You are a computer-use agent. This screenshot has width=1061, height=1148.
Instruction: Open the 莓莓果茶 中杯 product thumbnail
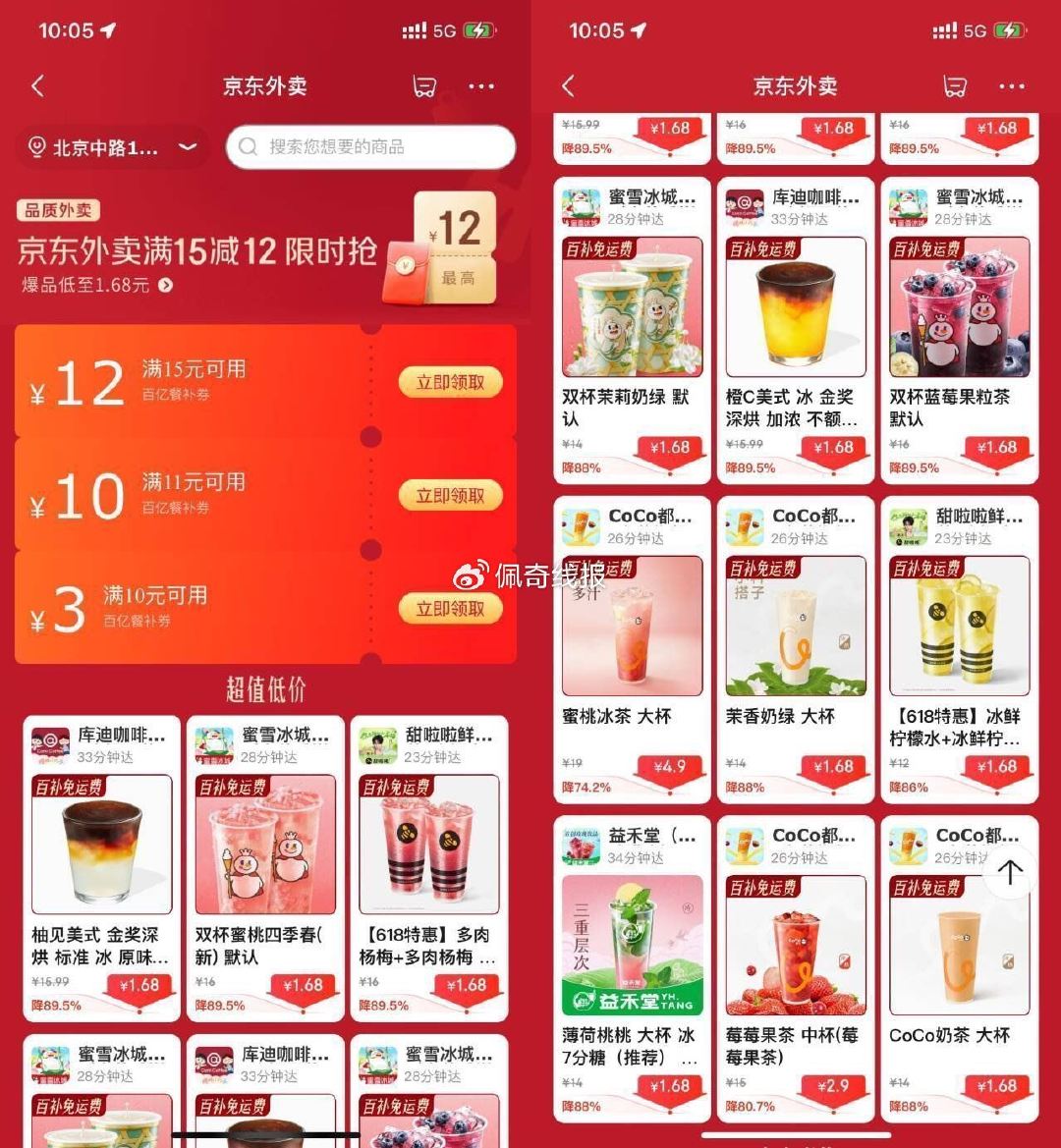pos(795,945)
